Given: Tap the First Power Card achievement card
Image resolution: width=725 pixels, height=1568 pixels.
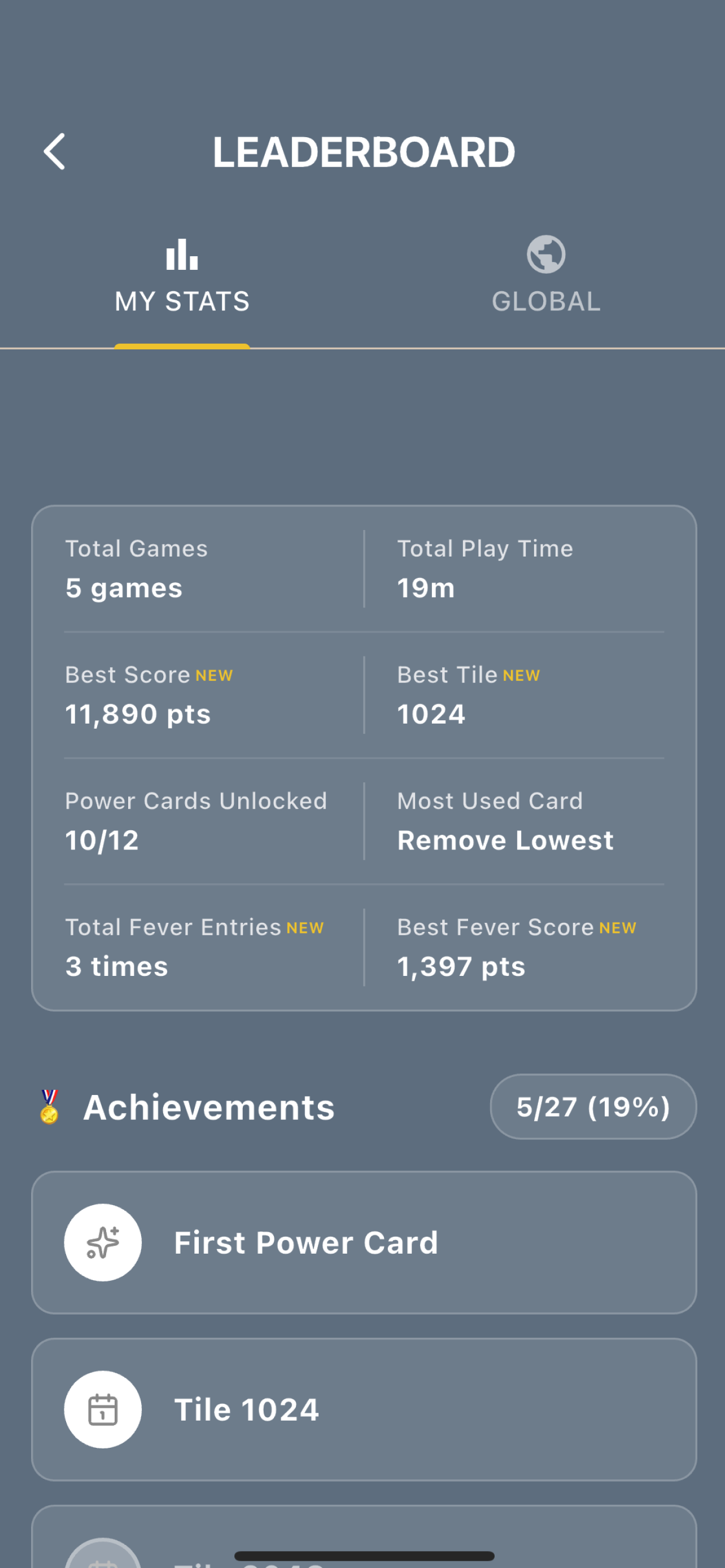Looking at the screenshot, I should [362, 1242].
